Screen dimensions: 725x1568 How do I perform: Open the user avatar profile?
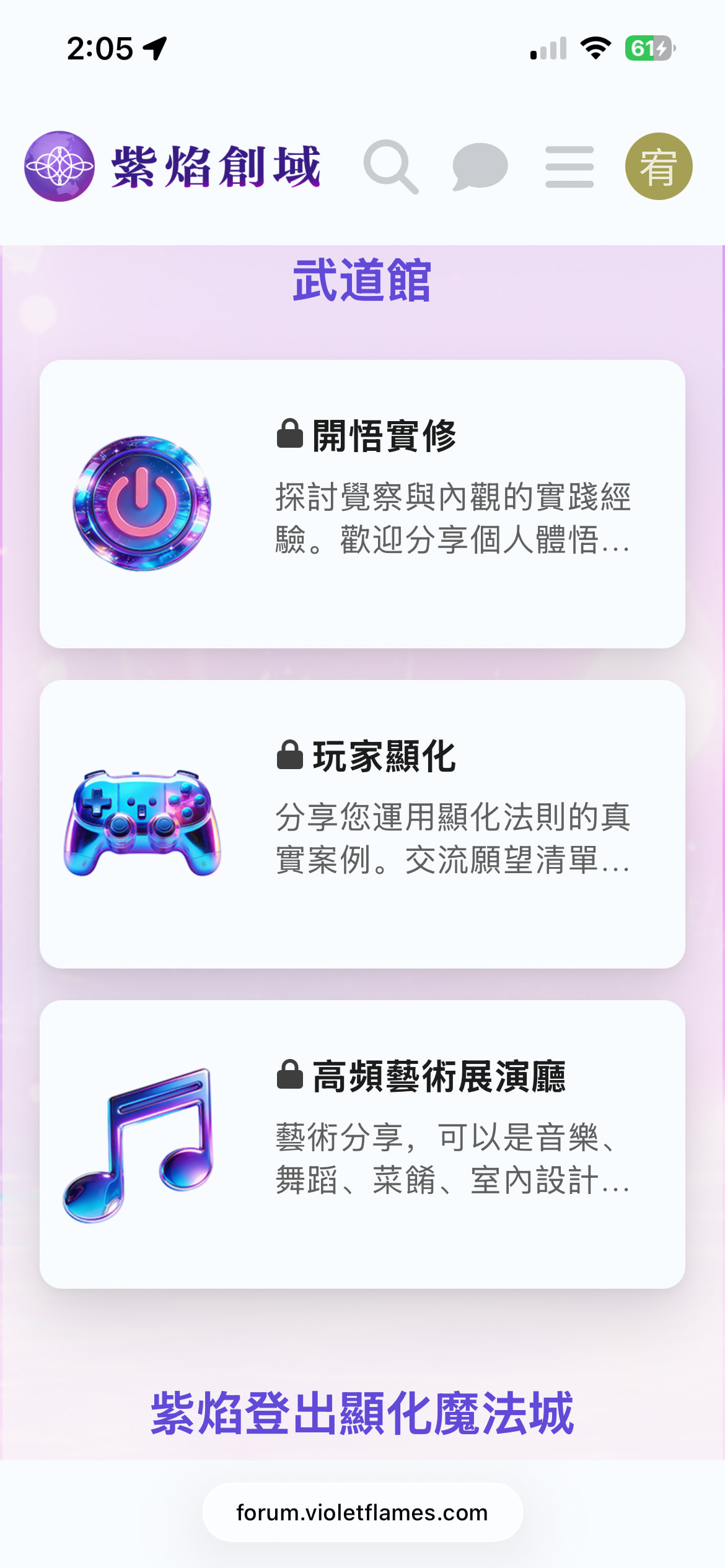[x=658, y=167]
